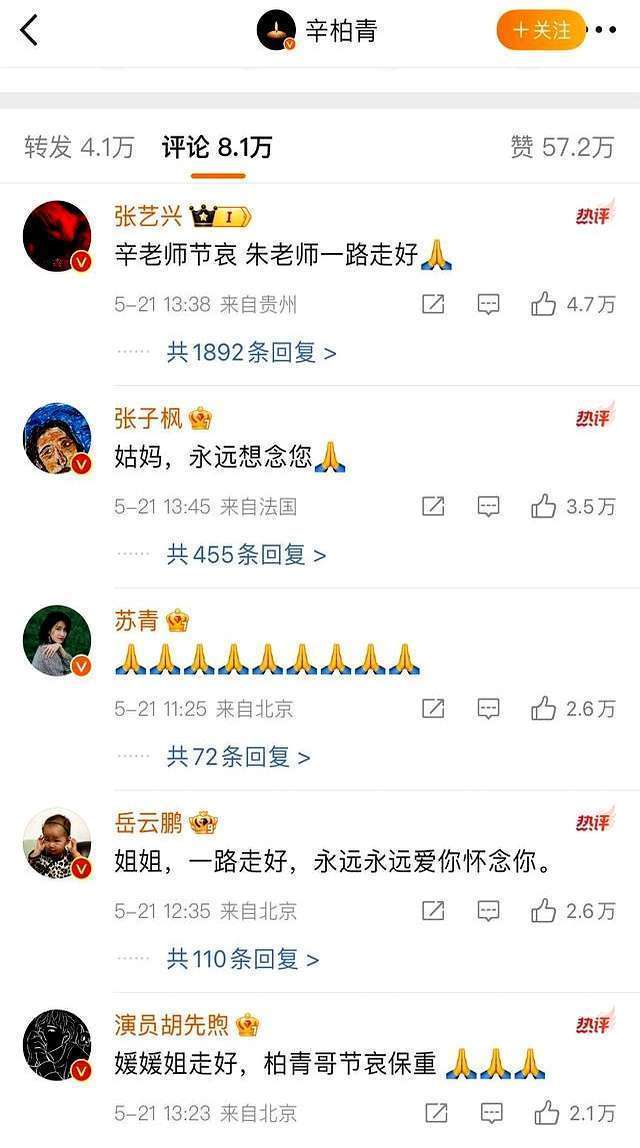Open 张艺兴's profile avatar
The width and height of the screenshot is (640, 1148).
pyautogui.click(x=57, y=236)
